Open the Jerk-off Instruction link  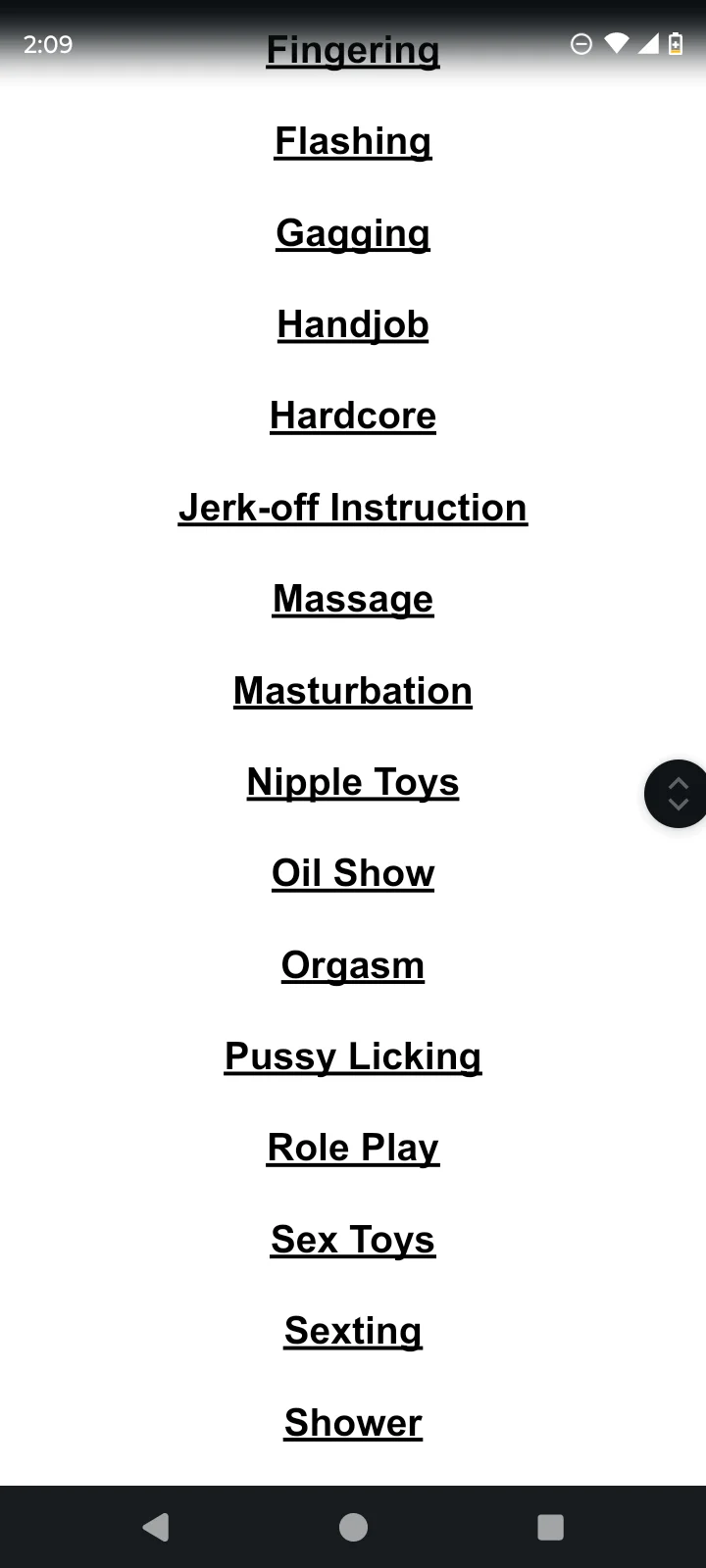[353, 508]
